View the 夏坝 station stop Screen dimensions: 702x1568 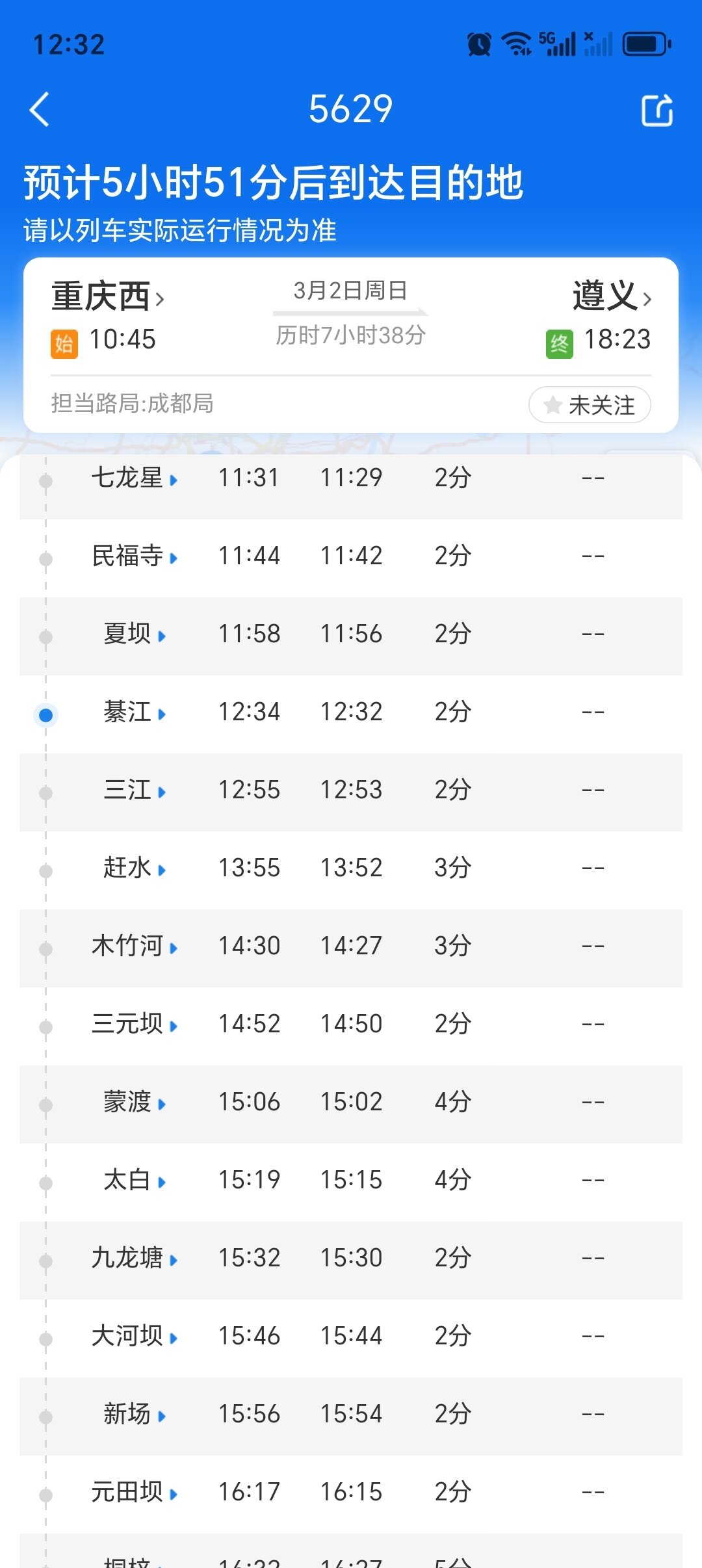click(134, 634)
